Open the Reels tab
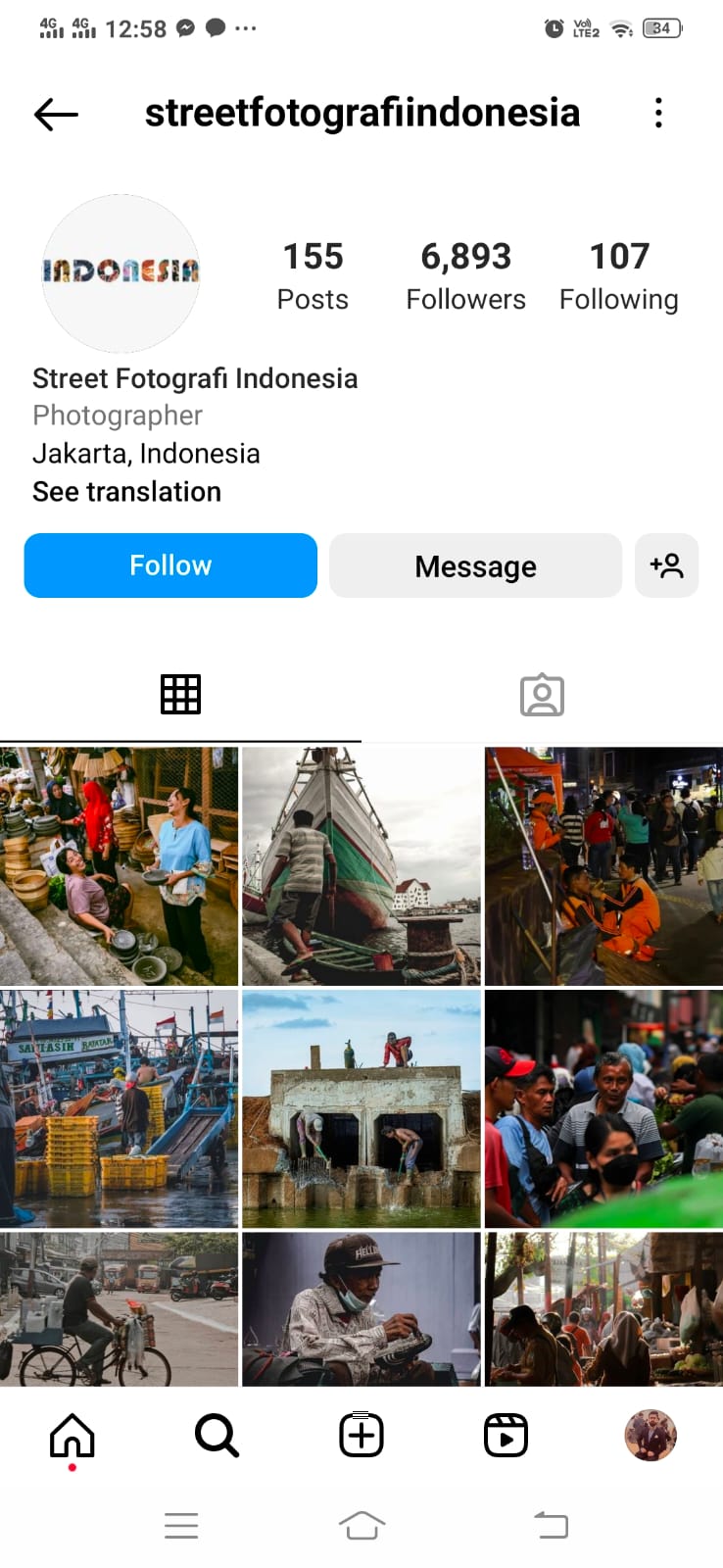 pos(506,1436)
